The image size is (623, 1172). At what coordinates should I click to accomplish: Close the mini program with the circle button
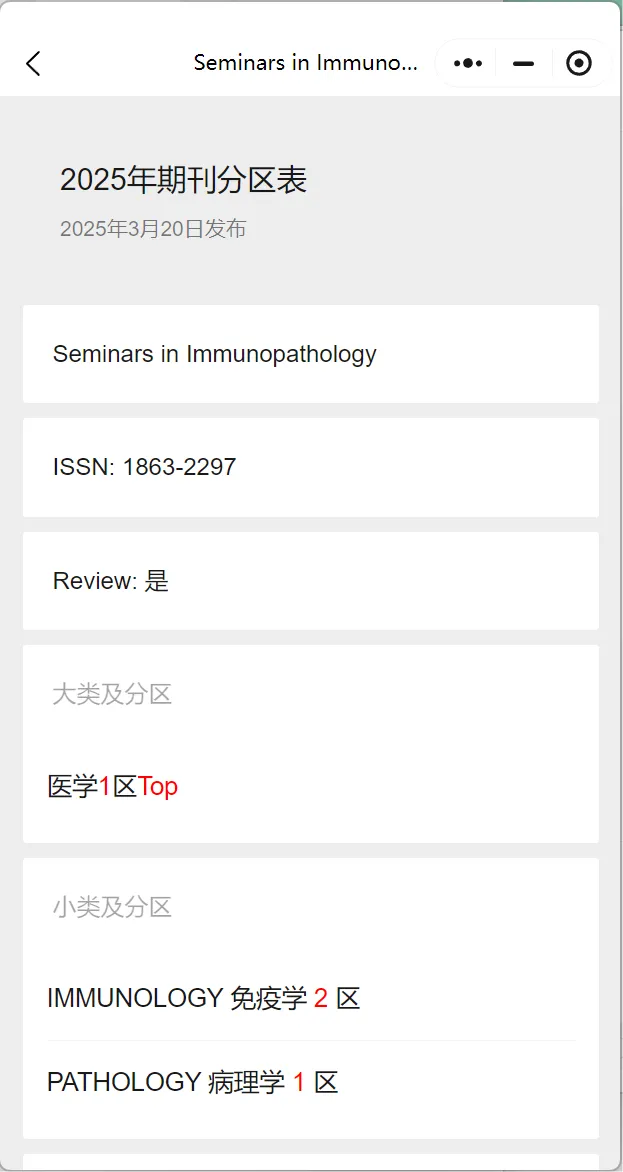(579, 64)
